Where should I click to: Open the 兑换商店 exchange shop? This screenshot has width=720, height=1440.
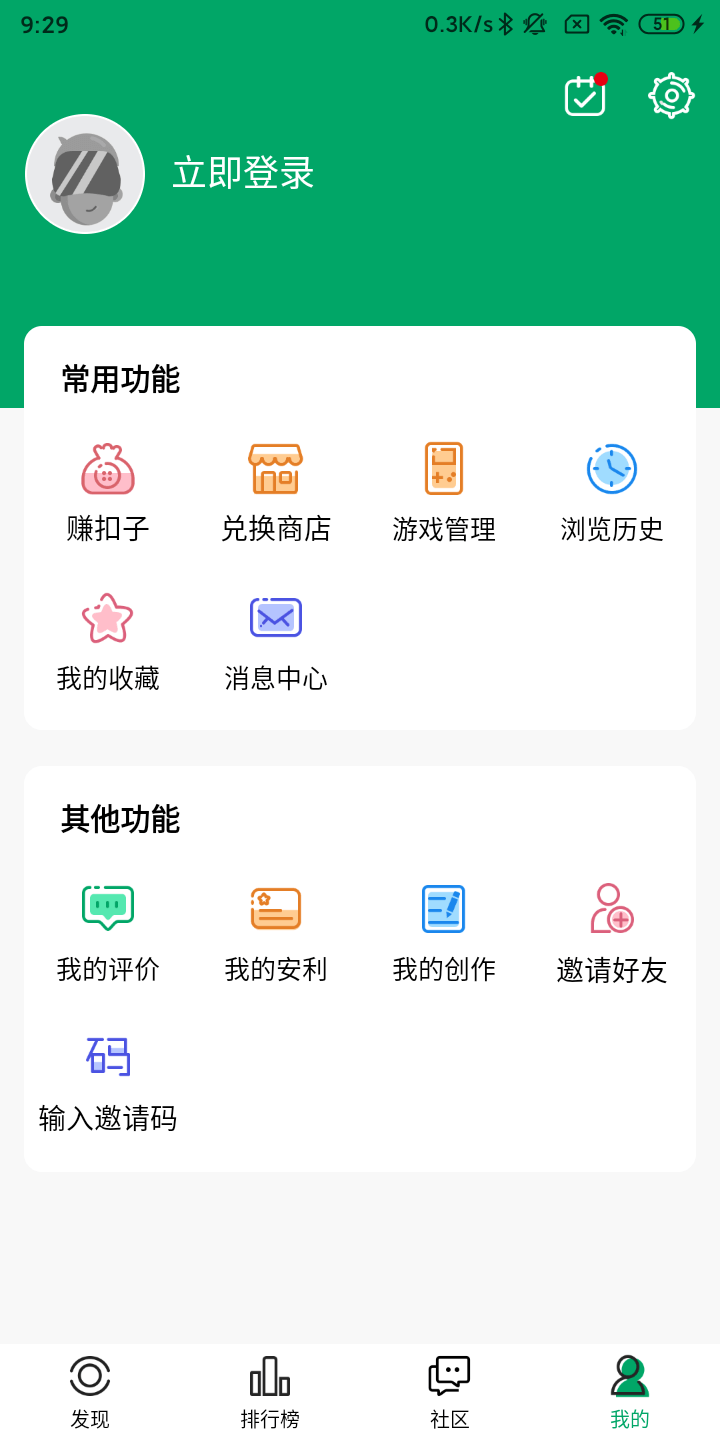(x=274, y=488)
